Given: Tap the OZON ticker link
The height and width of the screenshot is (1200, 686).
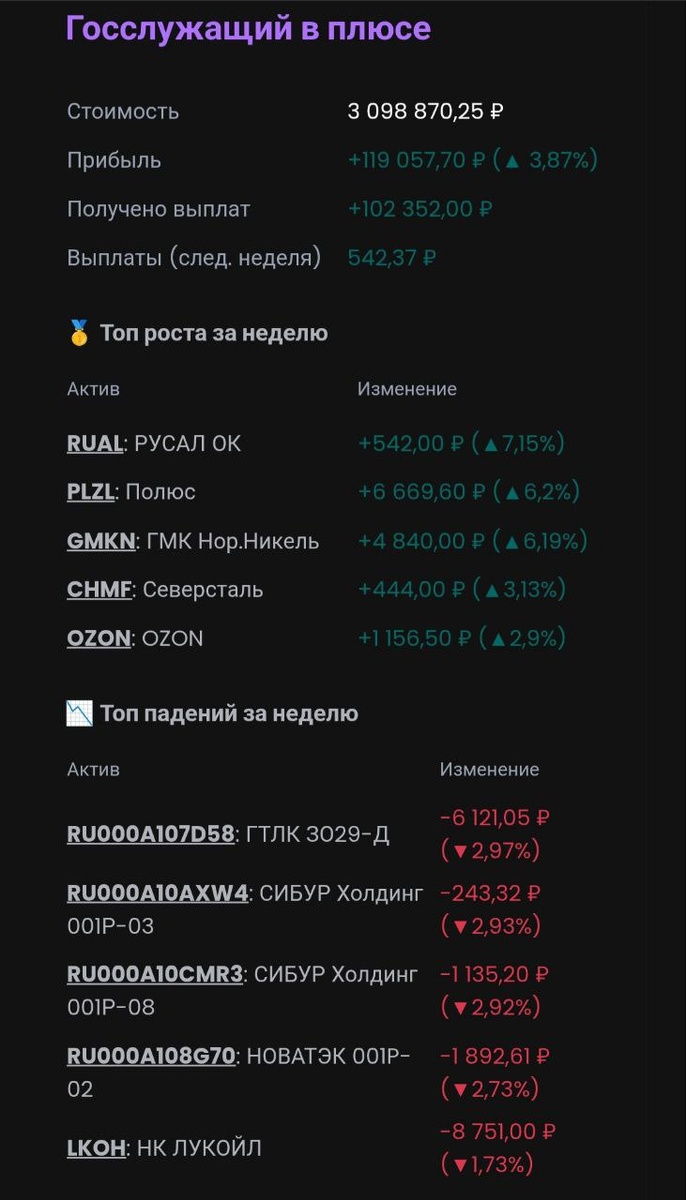Looking at the screenshot, I should 98,638.
